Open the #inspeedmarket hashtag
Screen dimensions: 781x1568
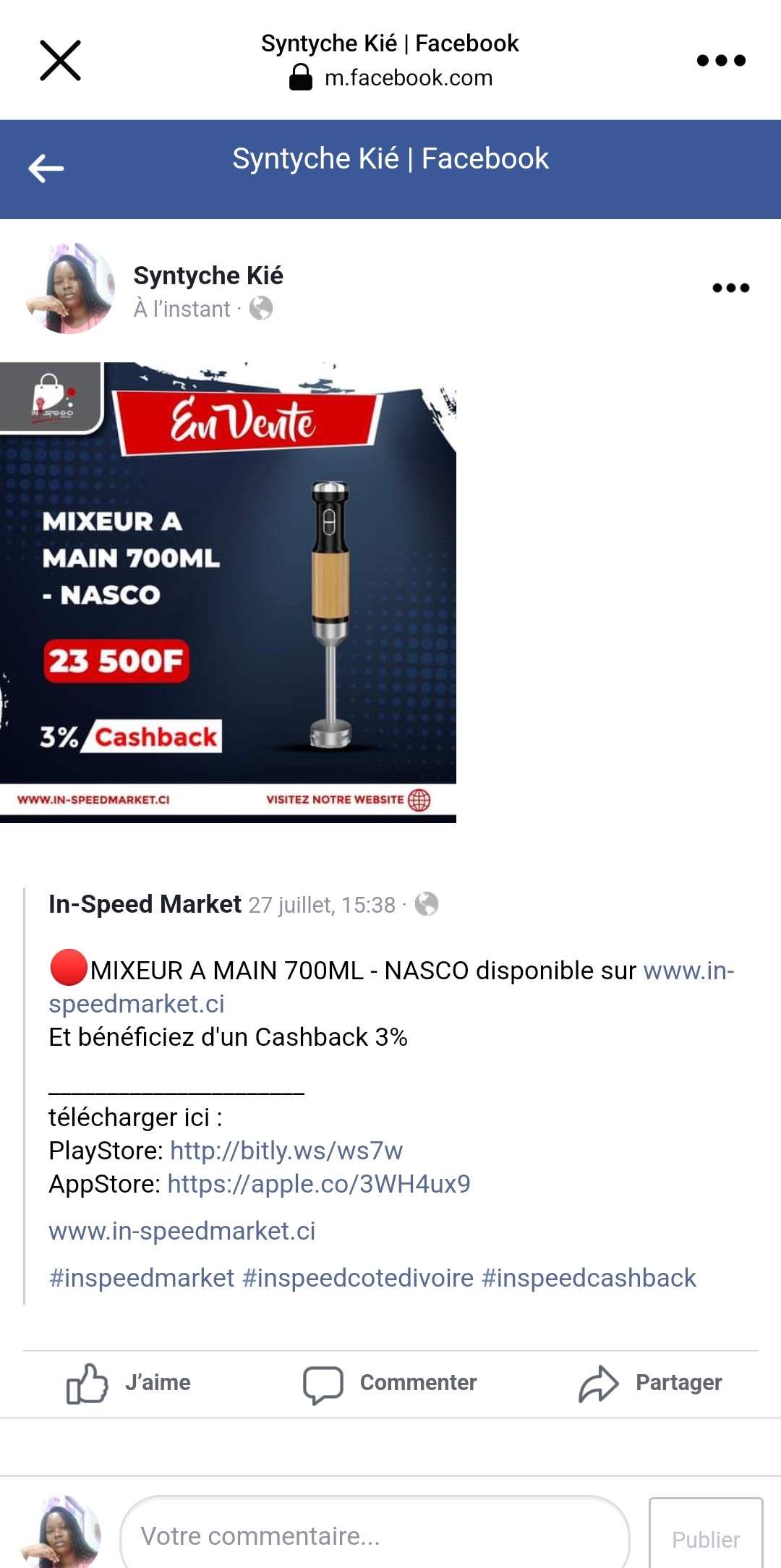[x=142, y=1278]
